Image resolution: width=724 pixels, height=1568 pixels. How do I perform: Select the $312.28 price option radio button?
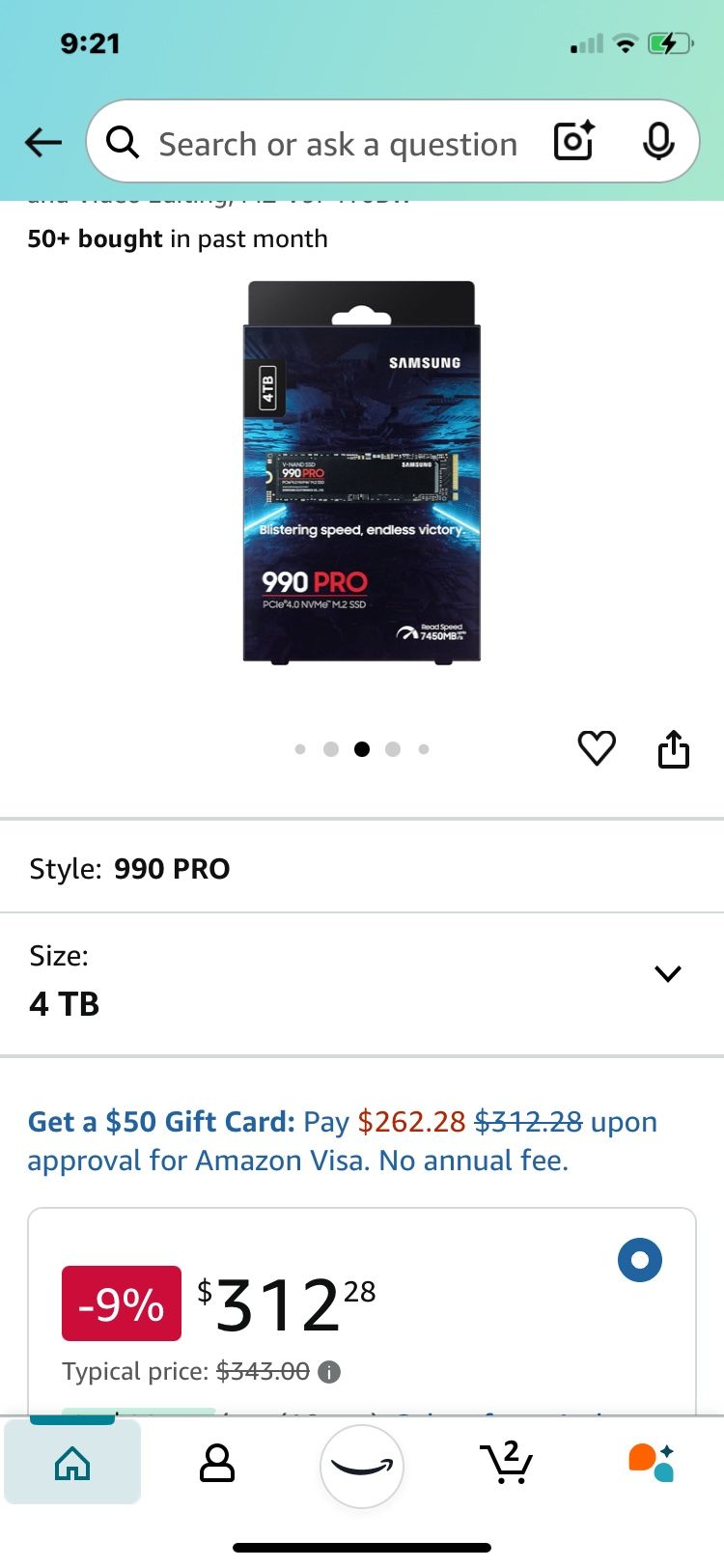pyautogui.click(x=640, y=1260)
